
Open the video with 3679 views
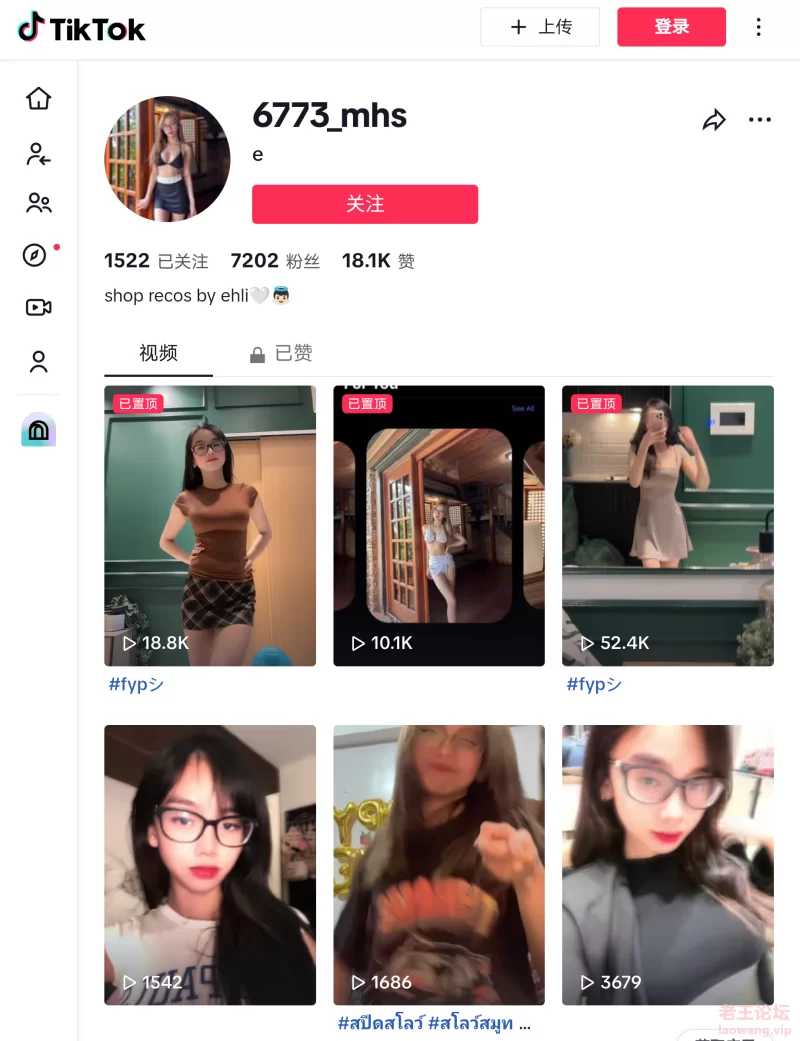[x=667, y=865]
